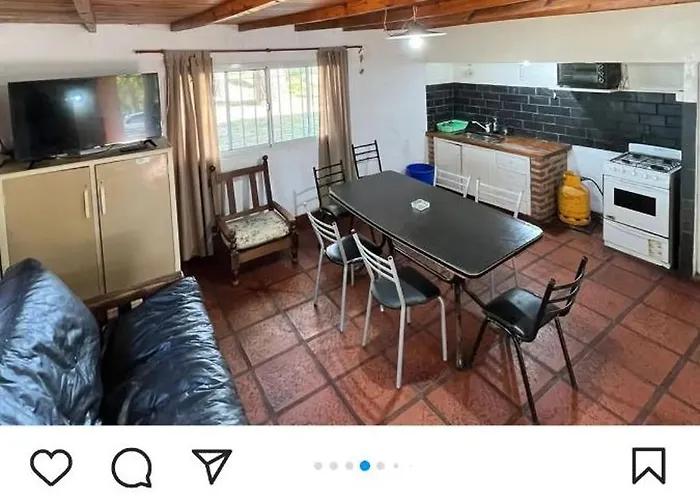Save the post with the bookmark icon
The image size is (700, 500).
(648, 466)
